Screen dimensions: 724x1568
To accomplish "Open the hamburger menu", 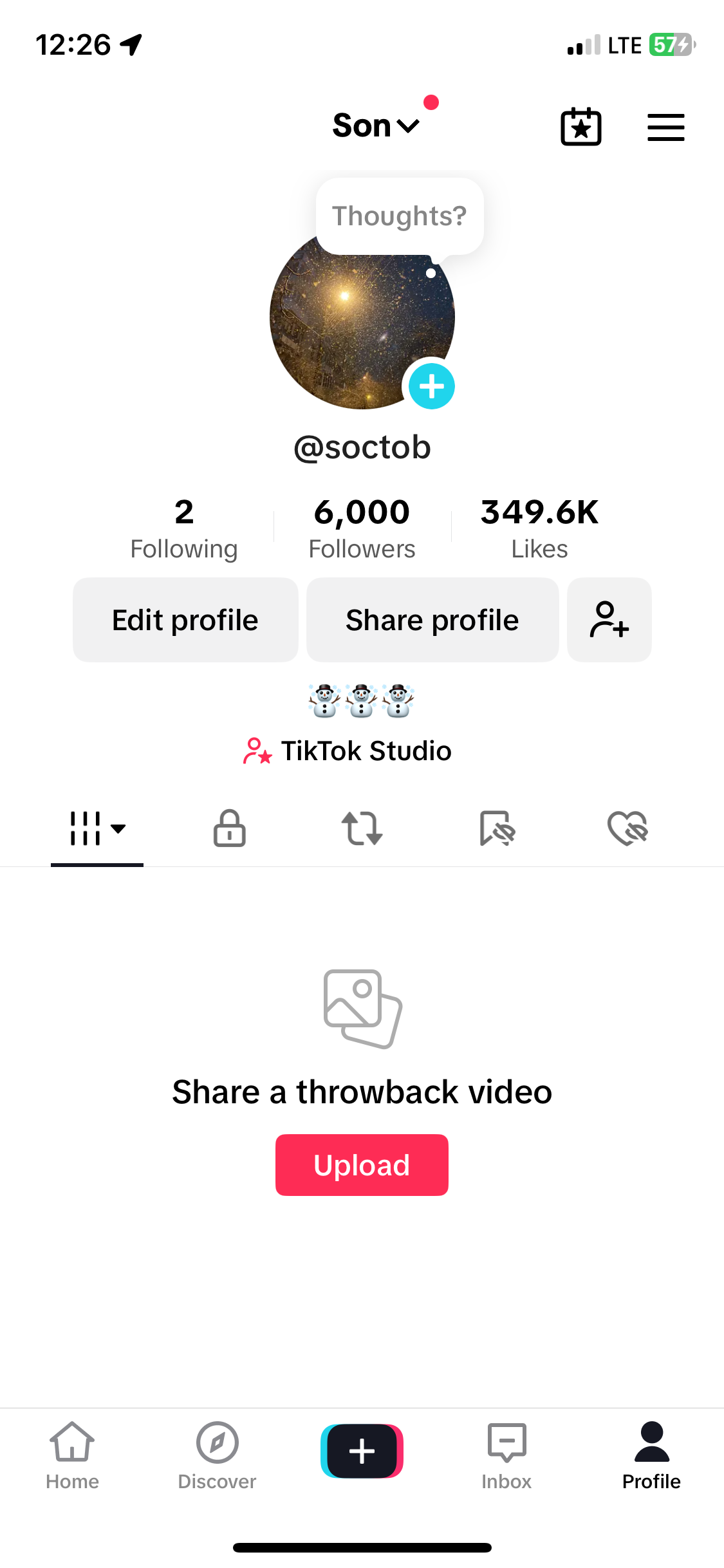I will 665,127.
